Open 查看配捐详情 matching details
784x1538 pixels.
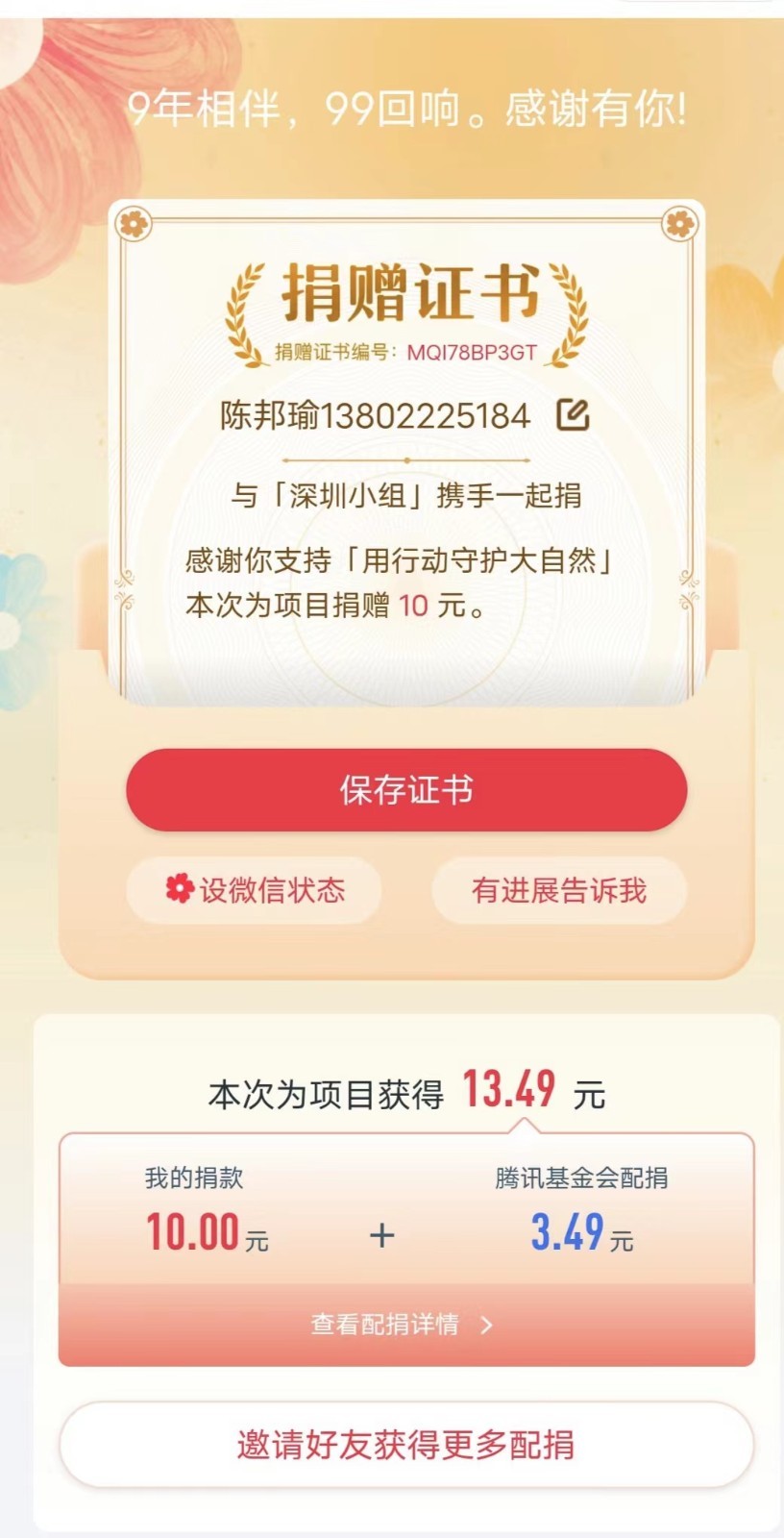pos(404,1325)
